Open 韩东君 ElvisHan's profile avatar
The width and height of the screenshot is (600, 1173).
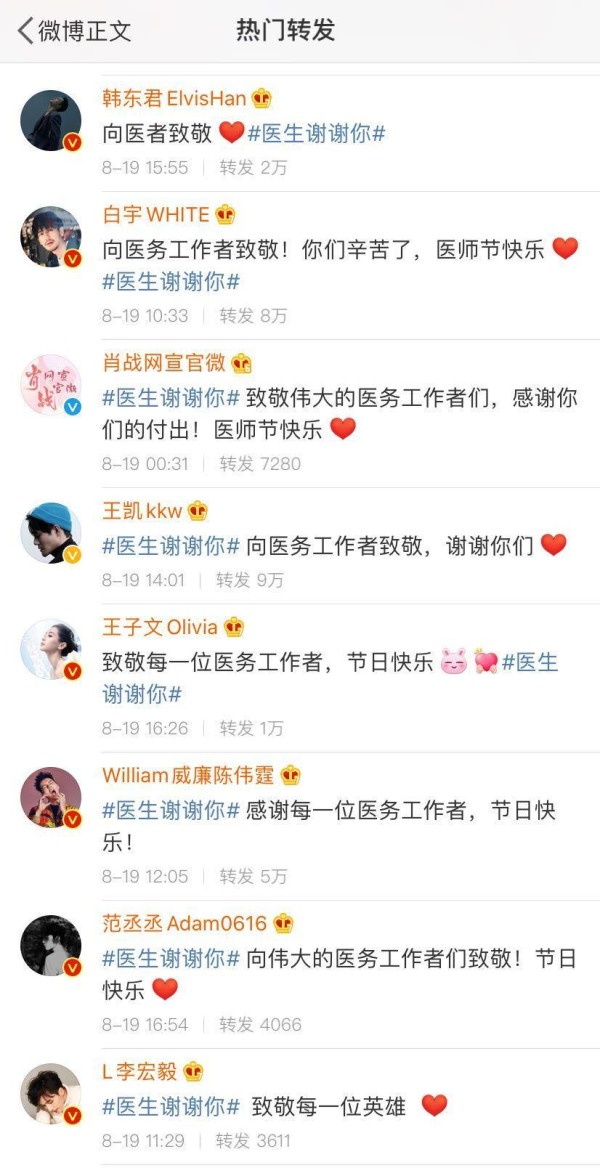tap(51, 120)
